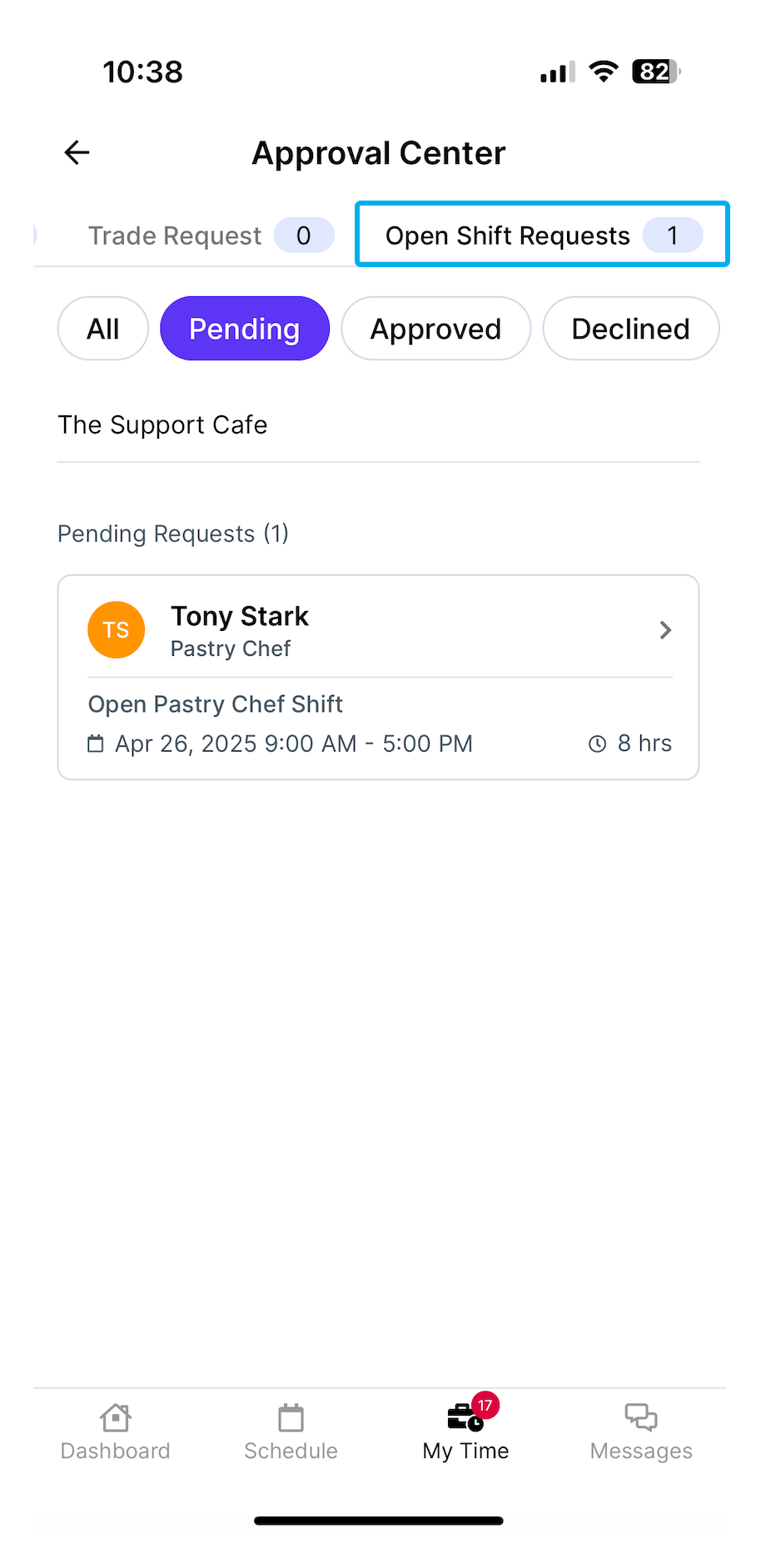
Task: Show All requests filter
Action: [103, 329]
